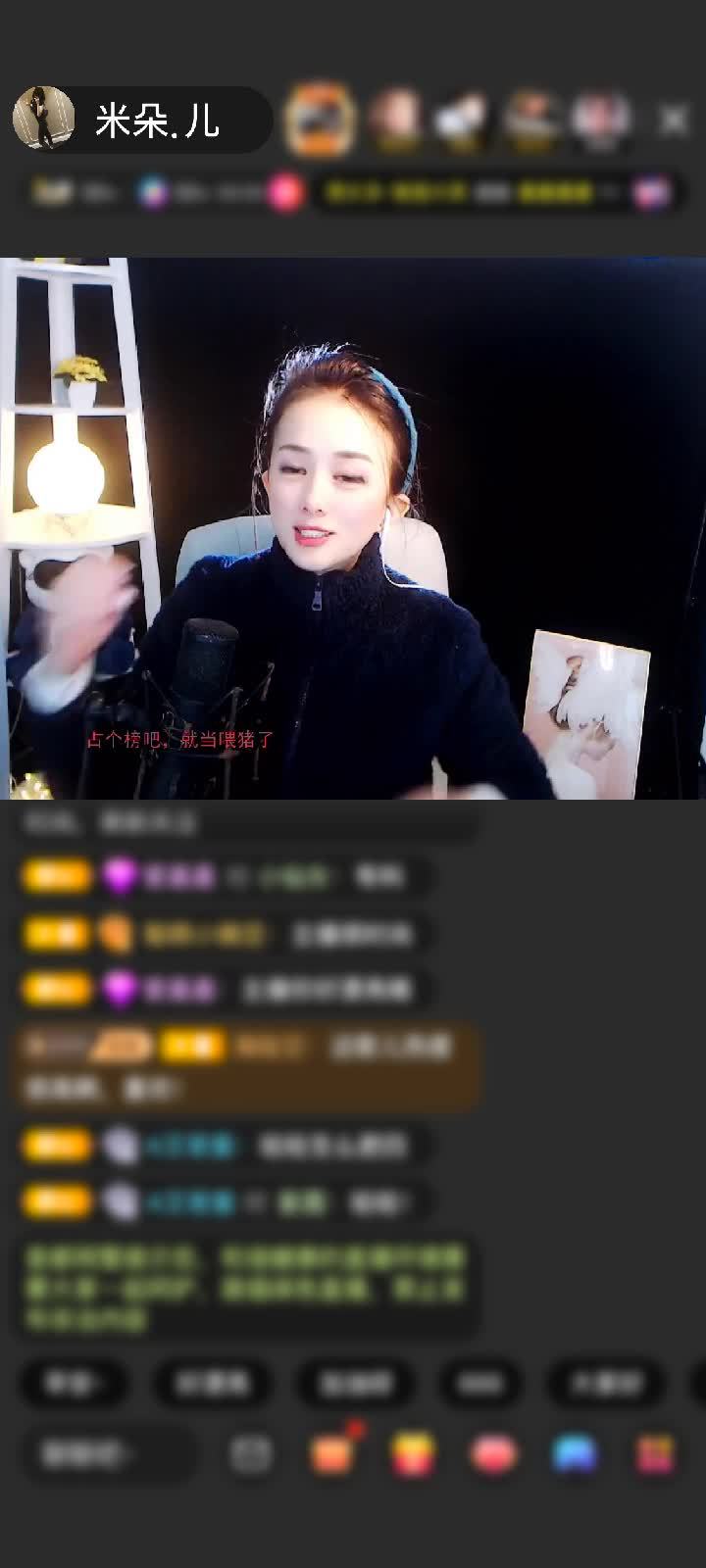Close the live stream room

[674, 120]
